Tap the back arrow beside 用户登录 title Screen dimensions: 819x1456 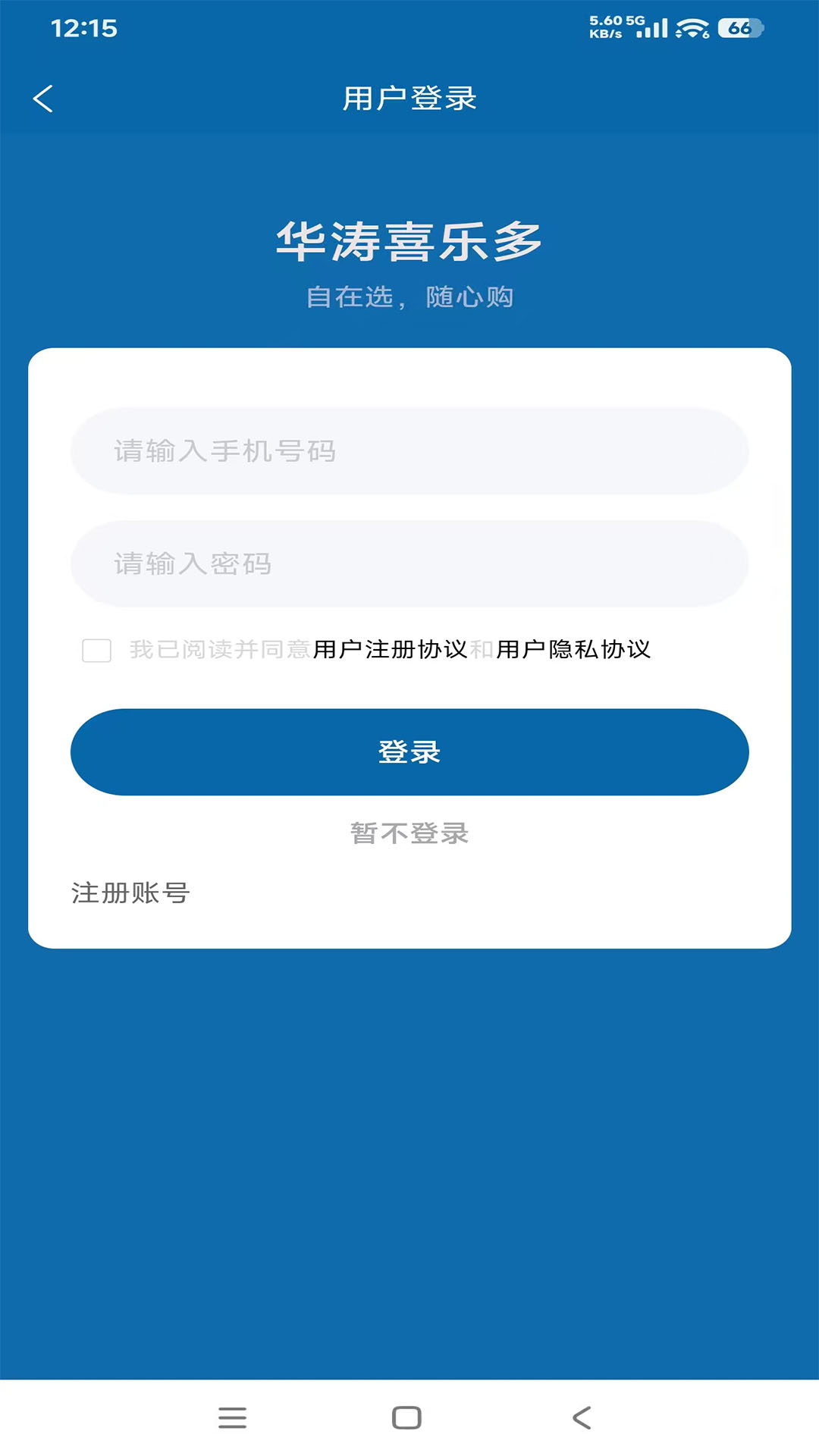coord(43,97)
